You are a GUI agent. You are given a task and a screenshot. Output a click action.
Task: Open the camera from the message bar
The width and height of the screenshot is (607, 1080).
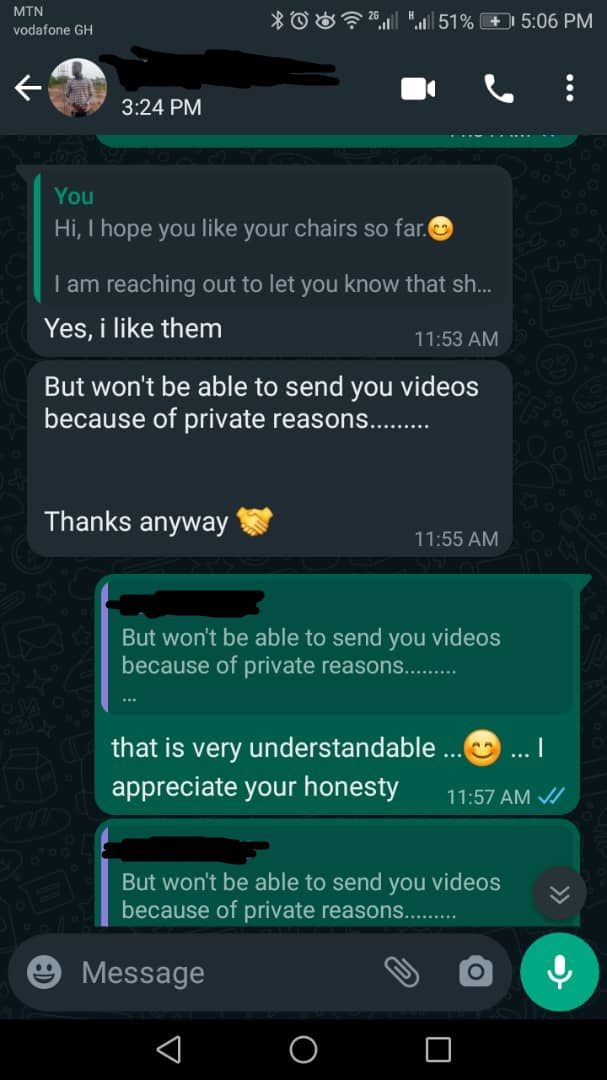pyautogui.click(x=475, y=972)
